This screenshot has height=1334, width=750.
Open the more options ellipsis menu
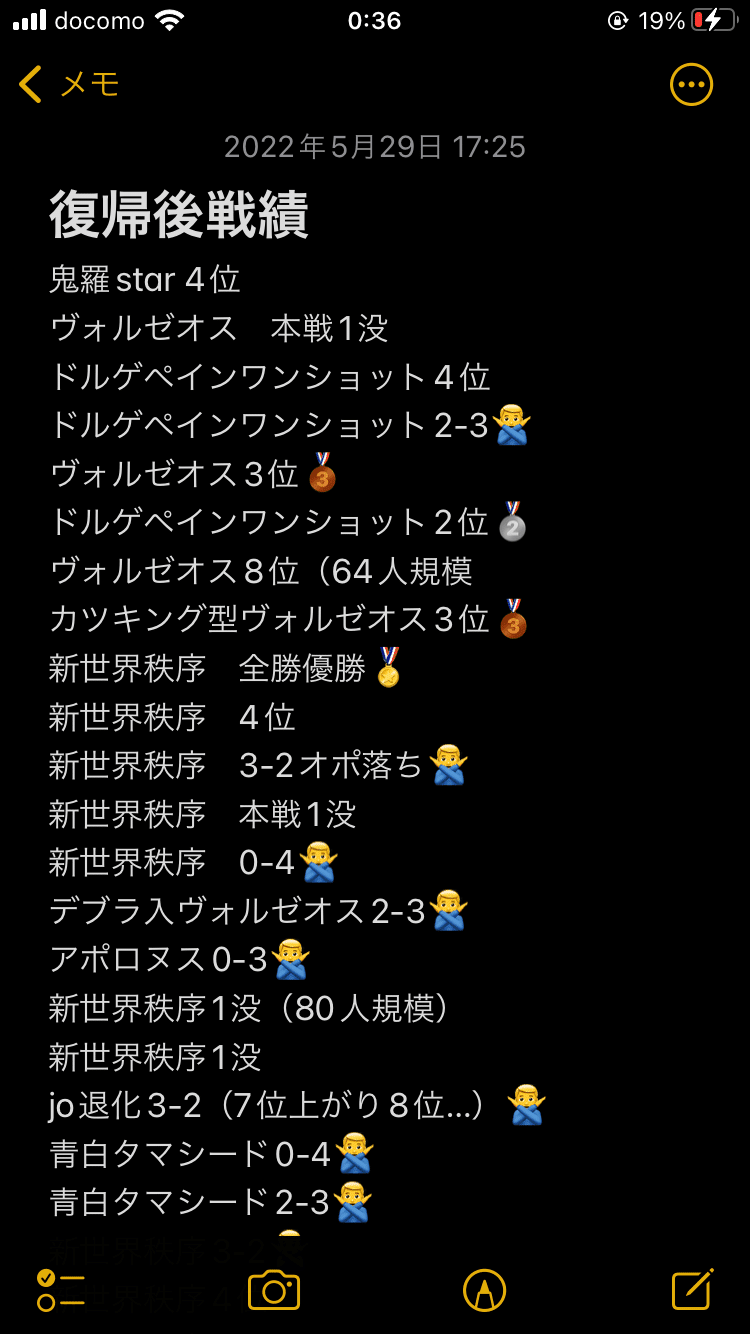click(691, 85)
